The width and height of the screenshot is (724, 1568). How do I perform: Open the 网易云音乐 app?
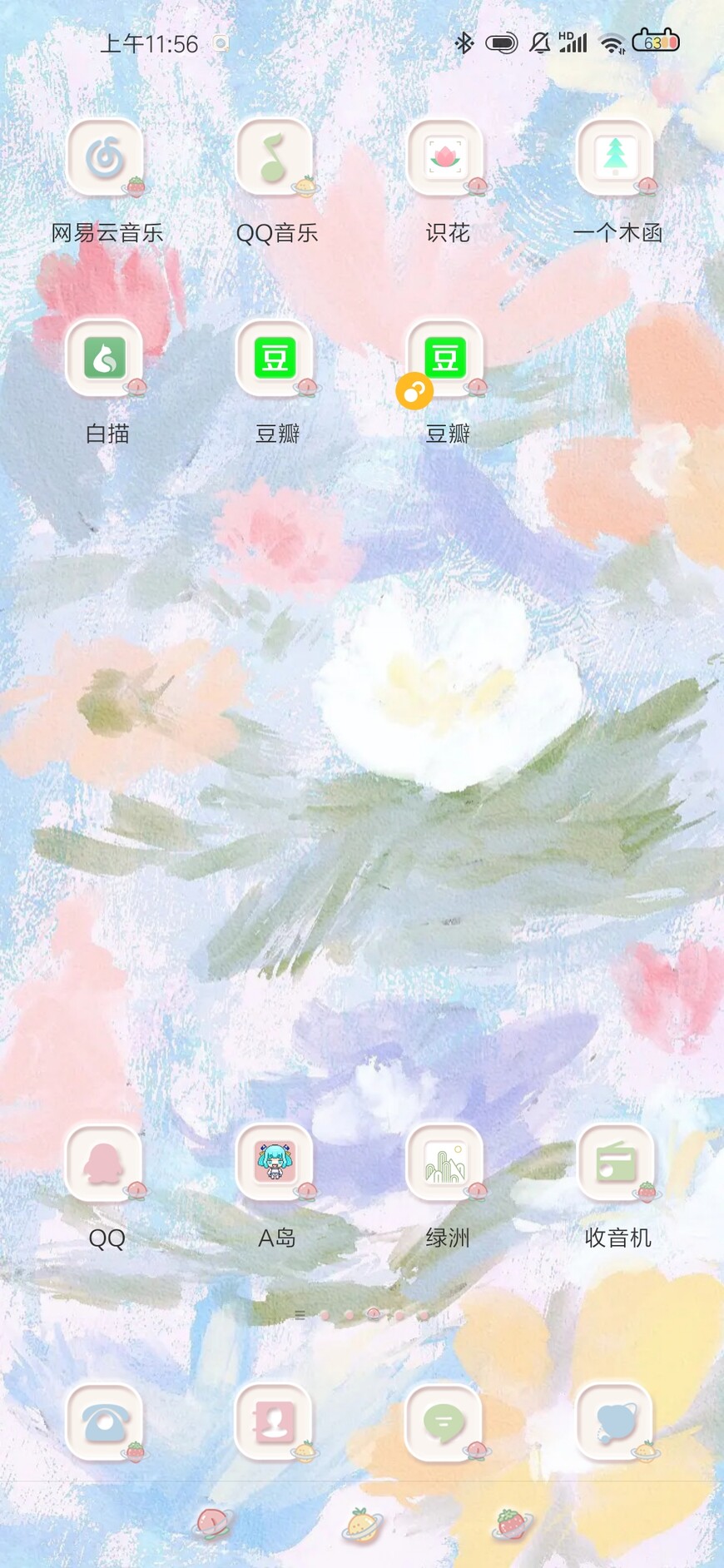tap(106, 158)
